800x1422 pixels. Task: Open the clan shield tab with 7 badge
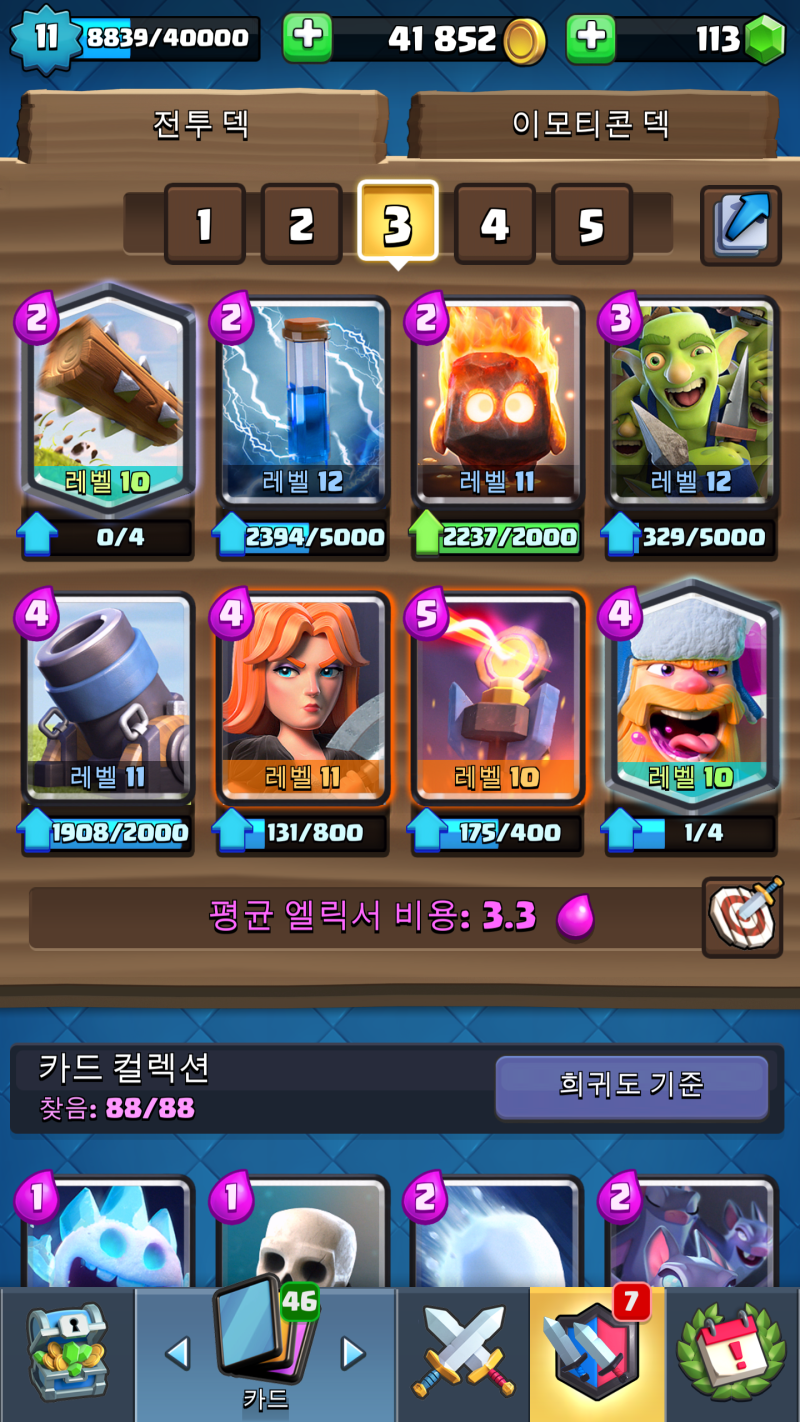[x=597, y=1353]
